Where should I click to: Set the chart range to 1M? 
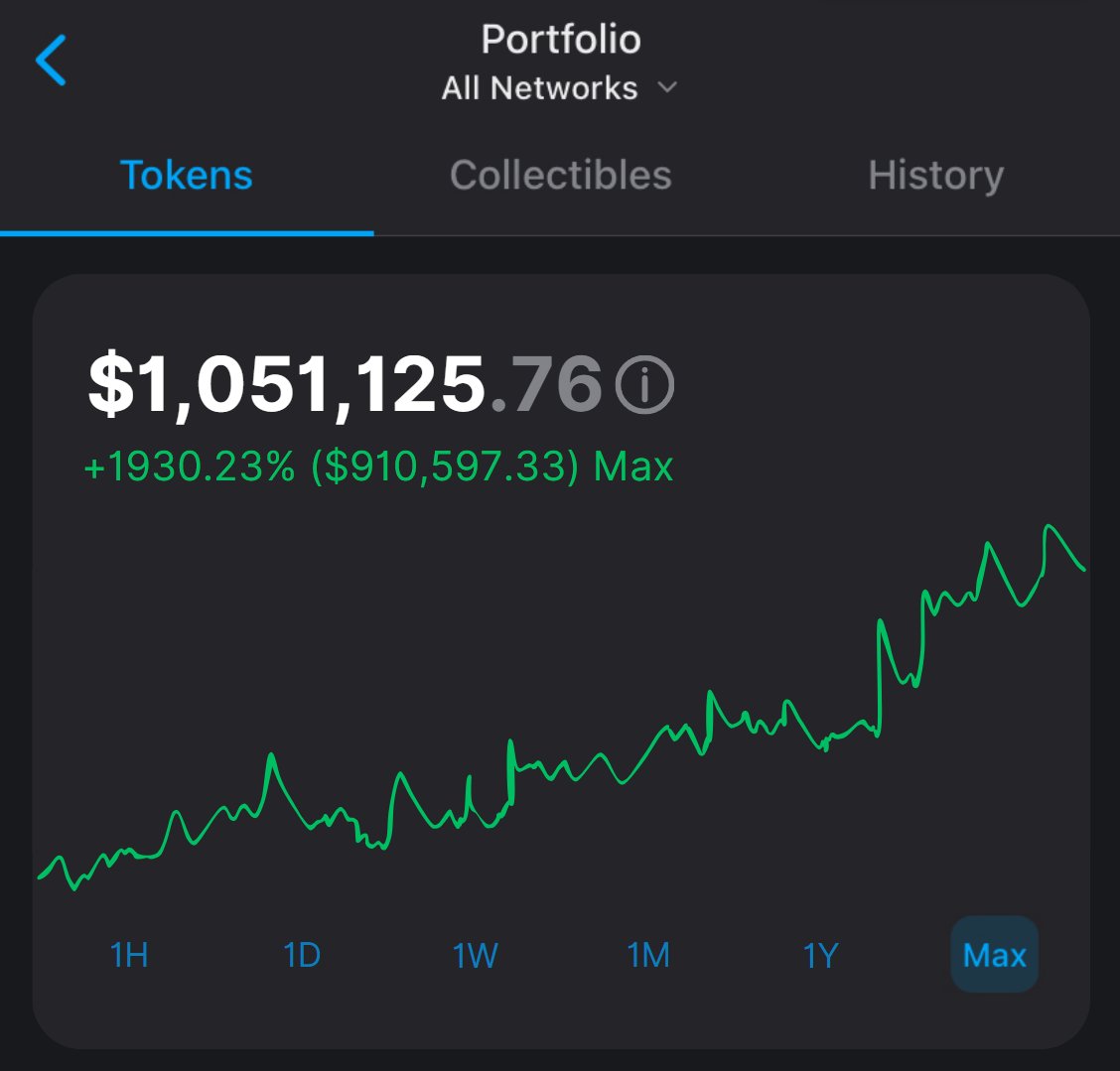pyautogui.click(x=648, y=955)
